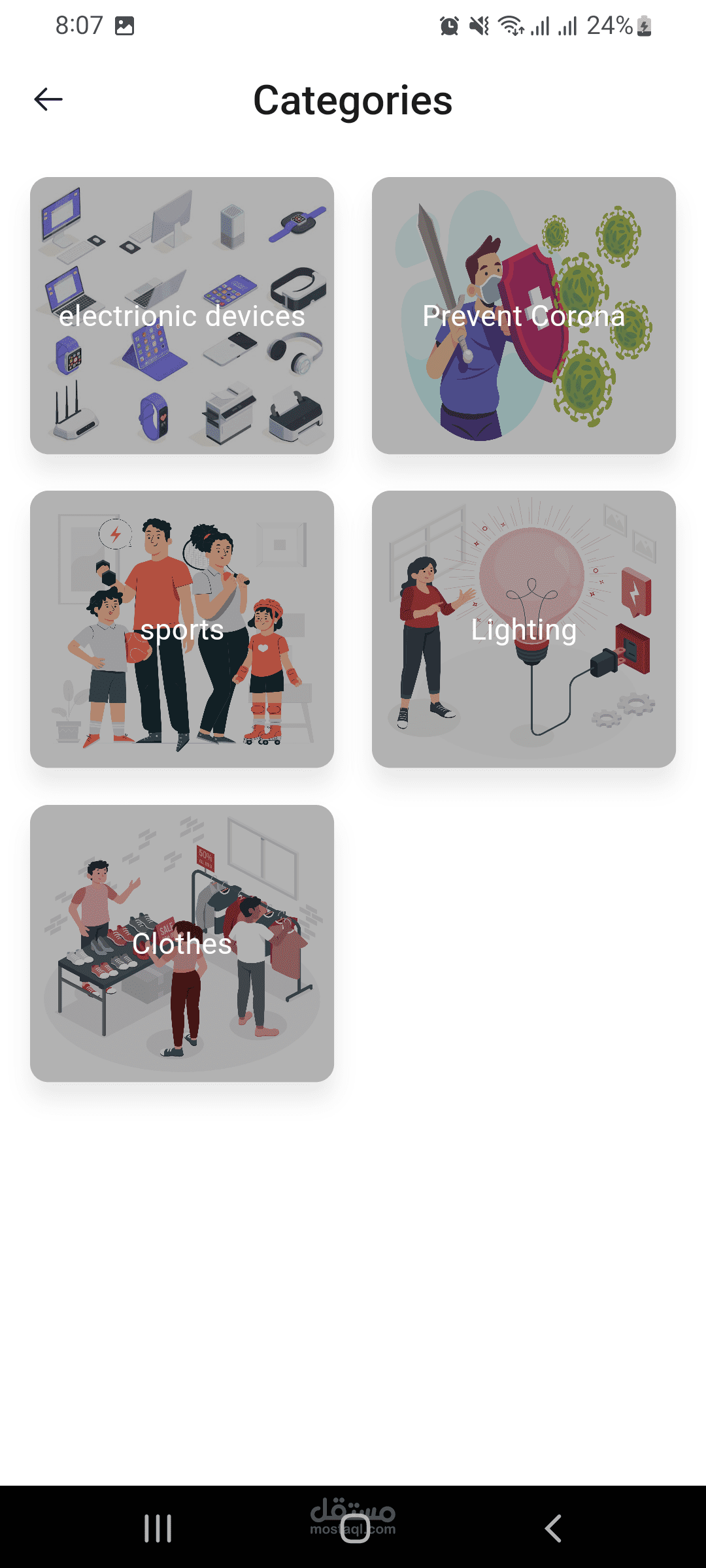Image resolution: width=706 pixels, height=1568 pixels.
Task: Open the Lighting category card
Action: (x=524, y=629)
